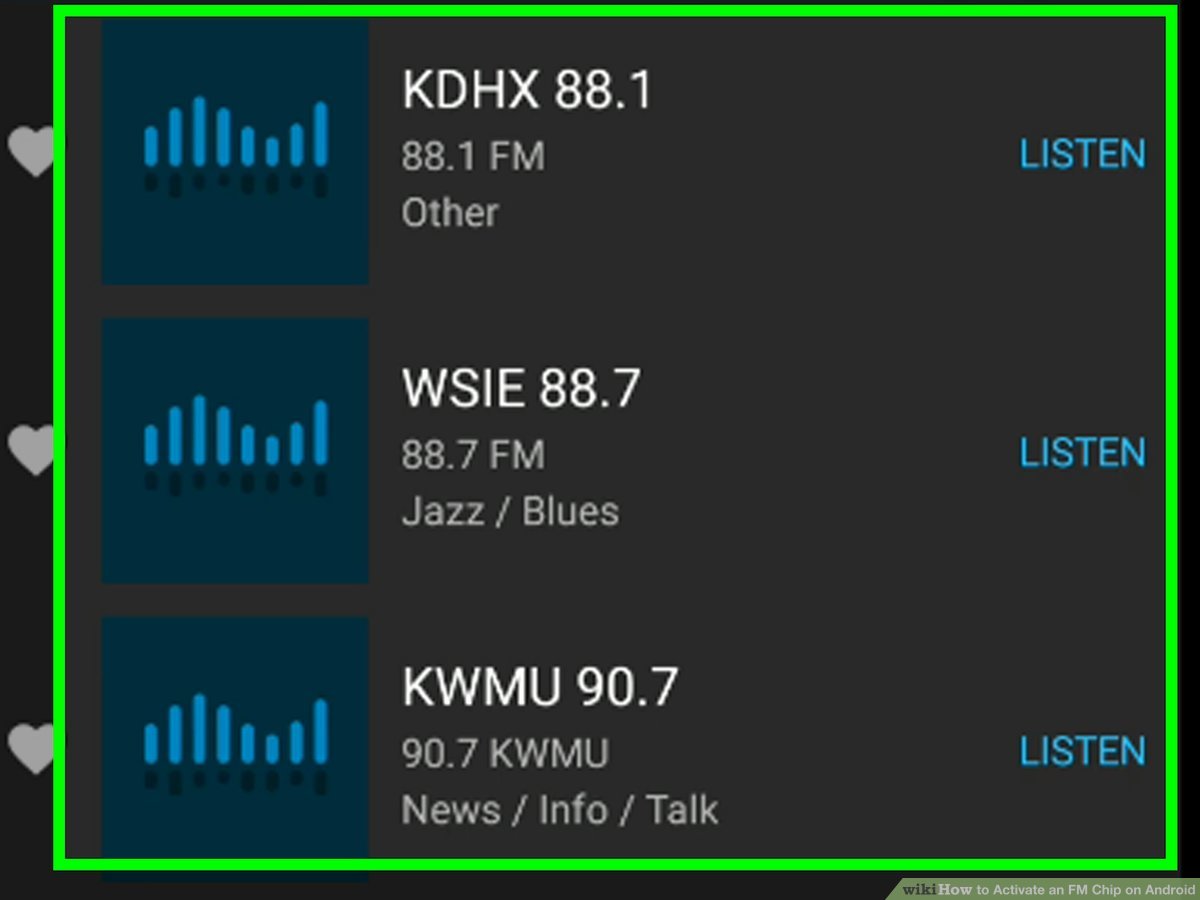Favorite WSIE 88.7 with the heart
Screen dimensions: 1200x900
(32, 450)
